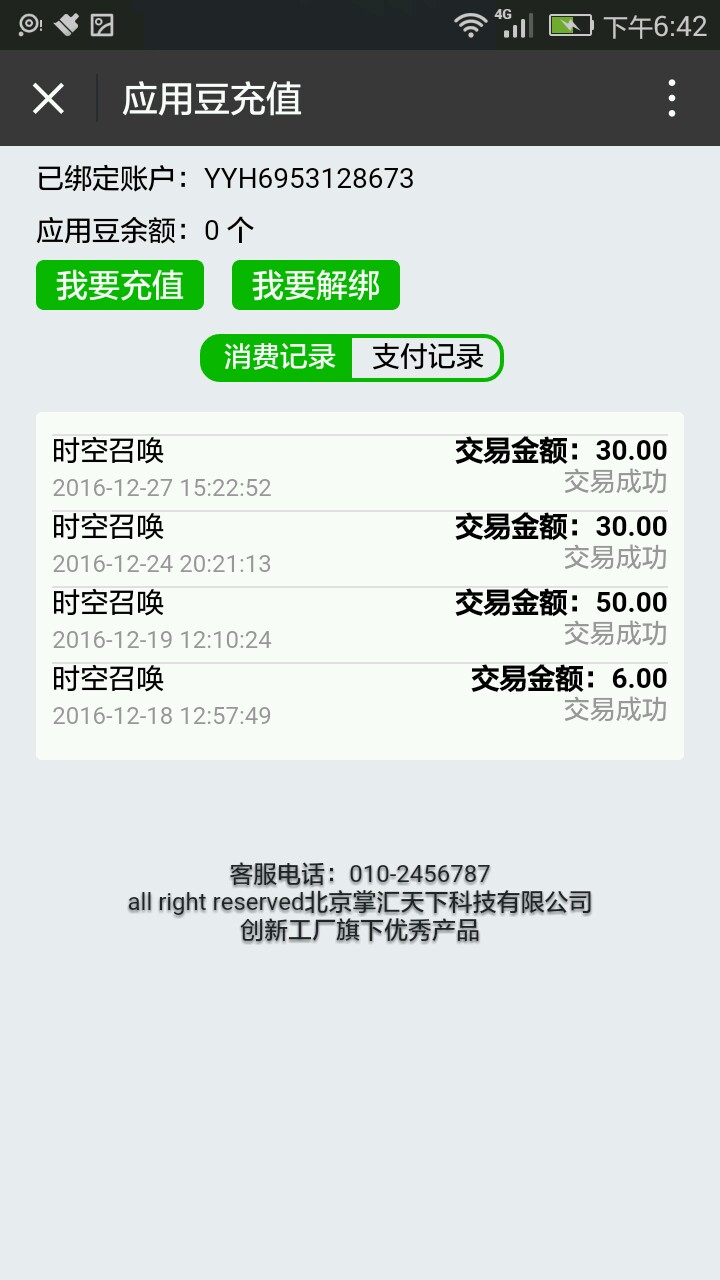720x1280 pixels.
Task: Tap the 我要解绑 button
Action: (x=316, y=286)
